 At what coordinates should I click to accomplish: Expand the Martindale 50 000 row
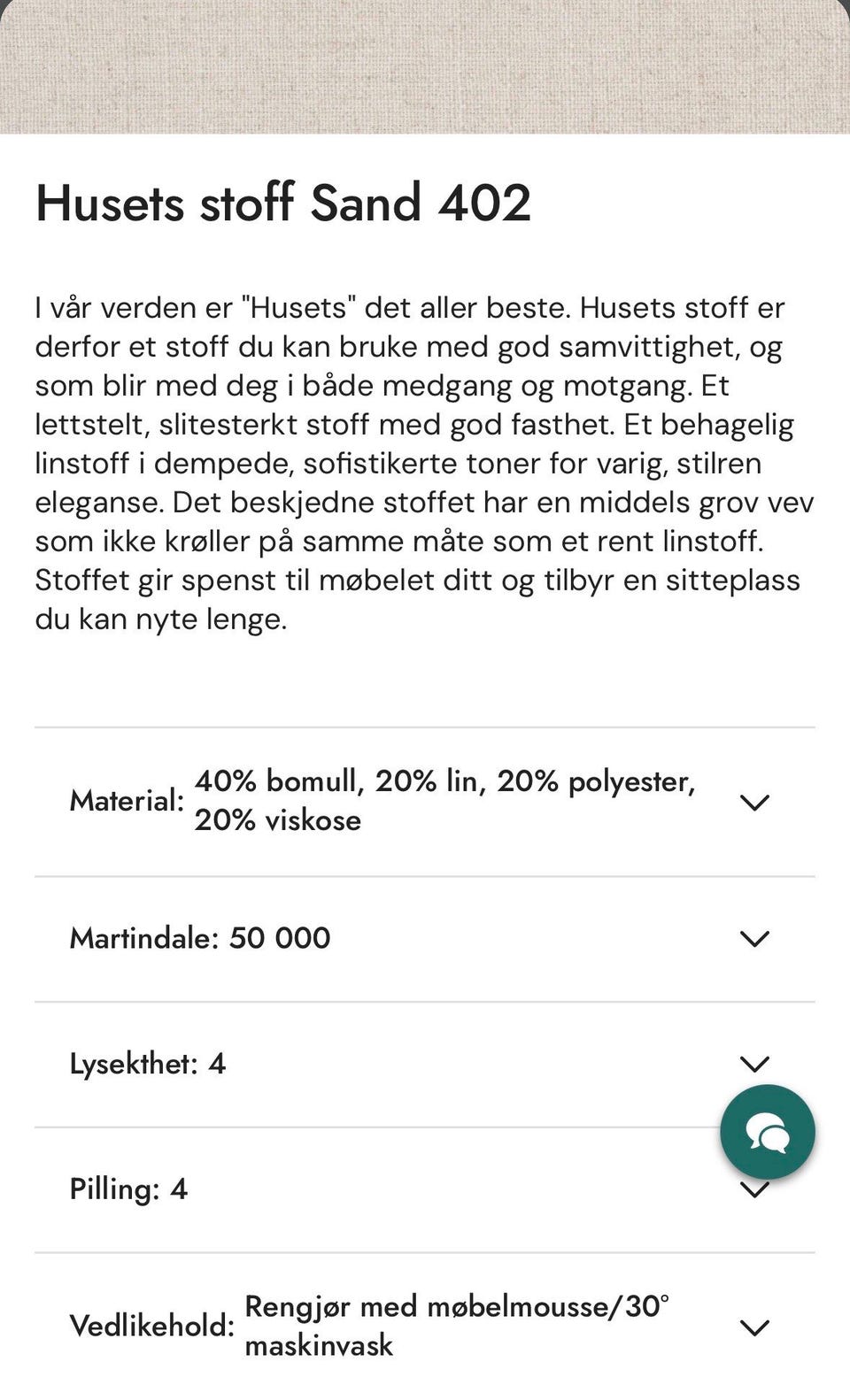point(754,940)
